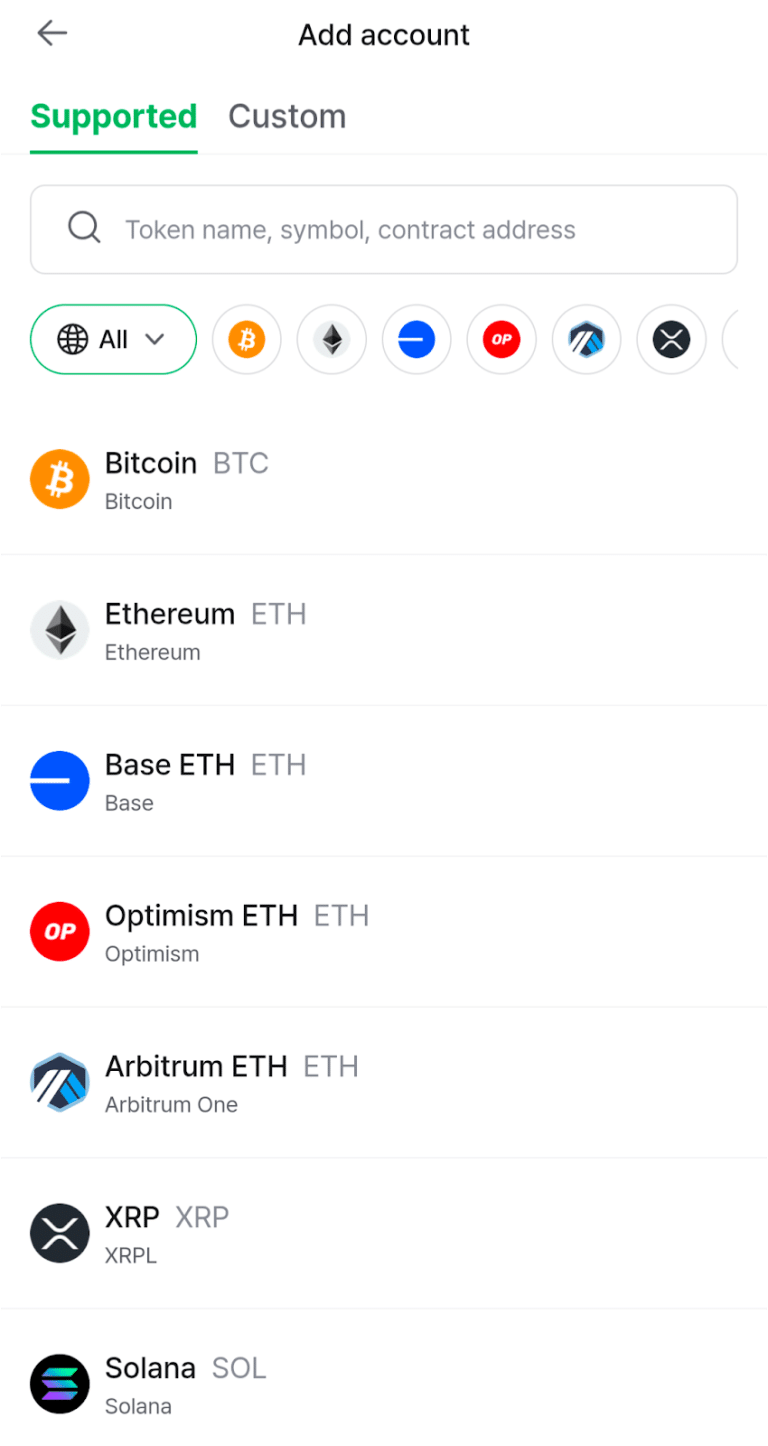768x1446 pixels.
Task: Select the Bitcoin network filter icon
Action: (246, 339)
